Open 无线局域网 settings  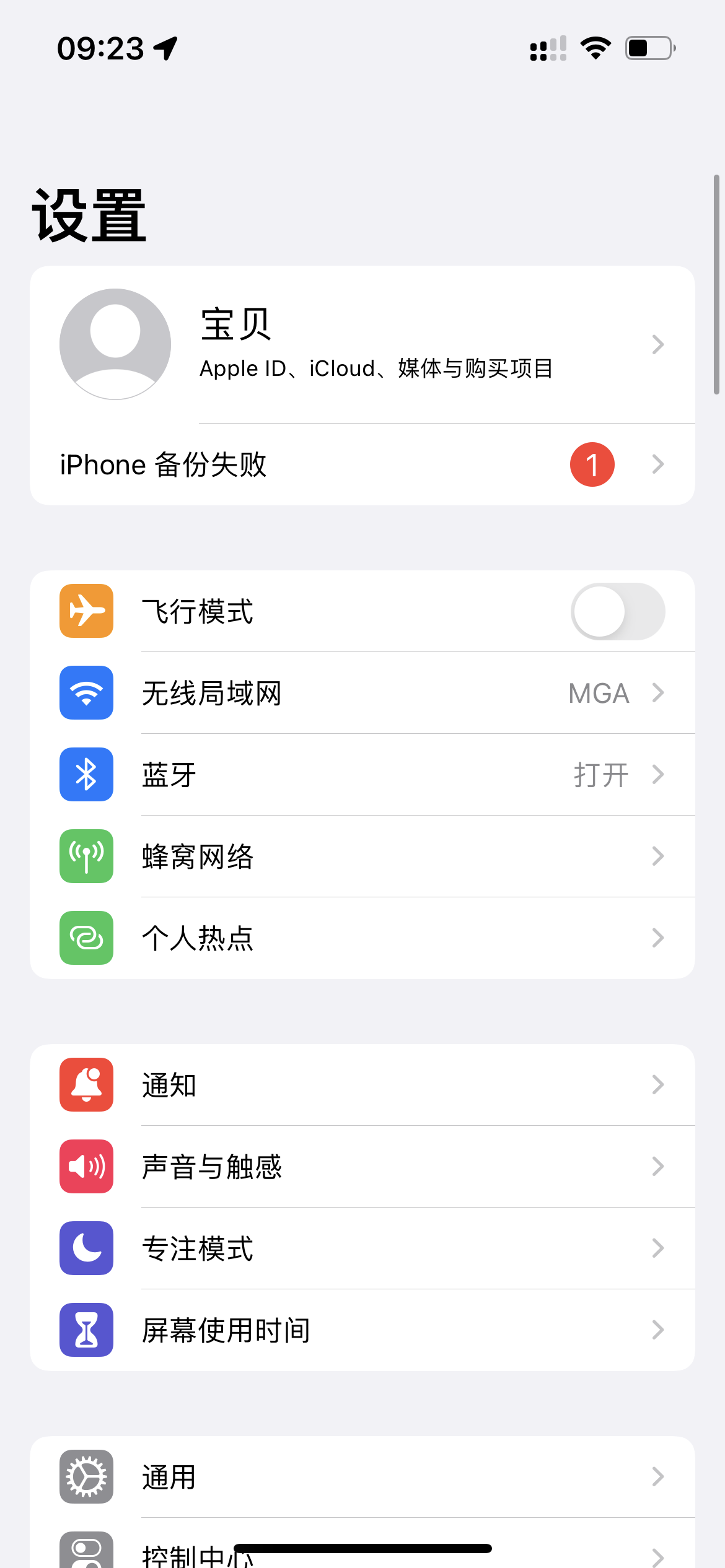coord(362,693)
